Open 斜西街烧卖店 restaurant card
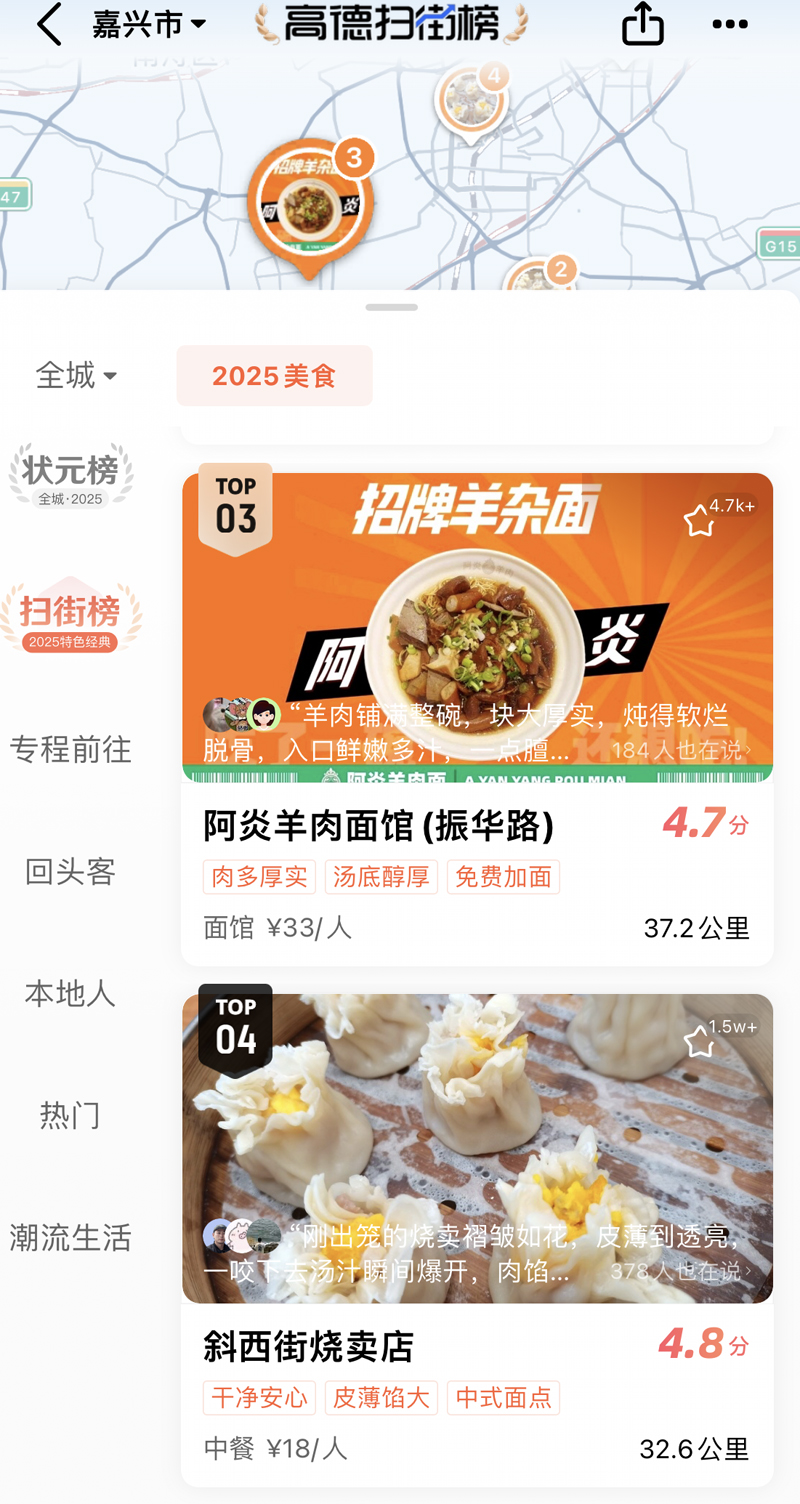800x1504 pixels. pyautogui.click(x=308, y=1347)
